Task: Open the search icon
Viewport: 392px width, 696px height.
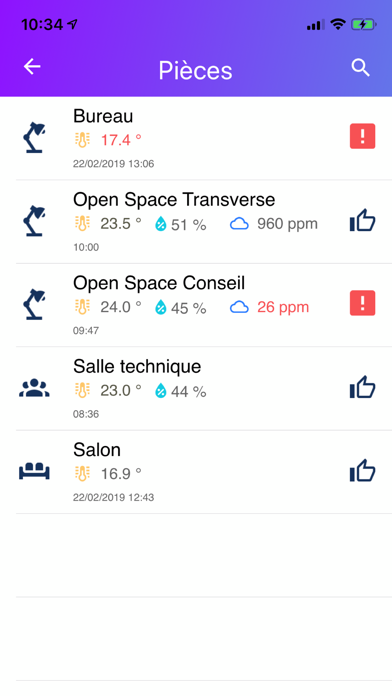Action: tap(360, 68)
